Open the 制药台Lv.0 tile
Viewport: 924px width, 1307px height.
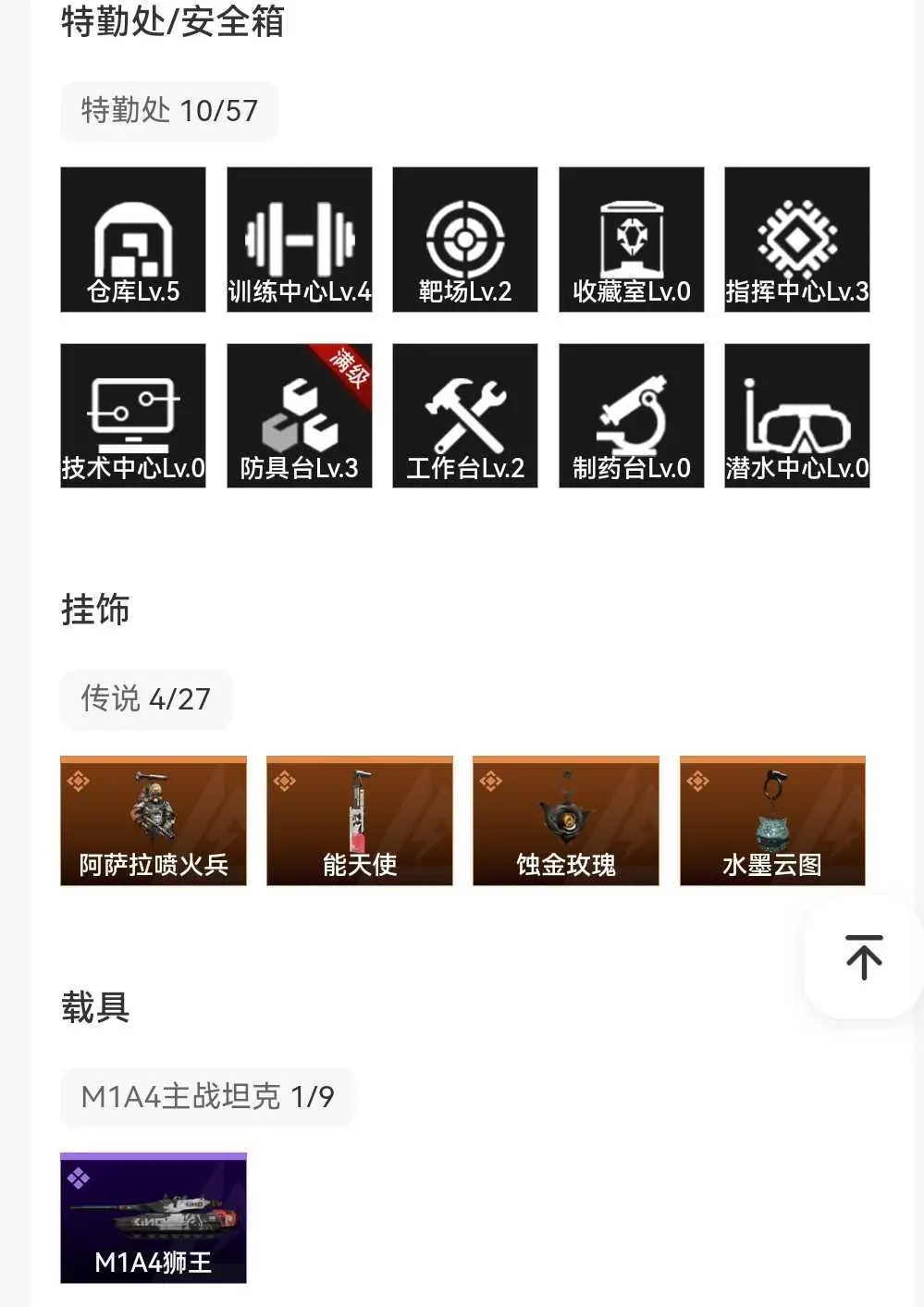(631, 415)
